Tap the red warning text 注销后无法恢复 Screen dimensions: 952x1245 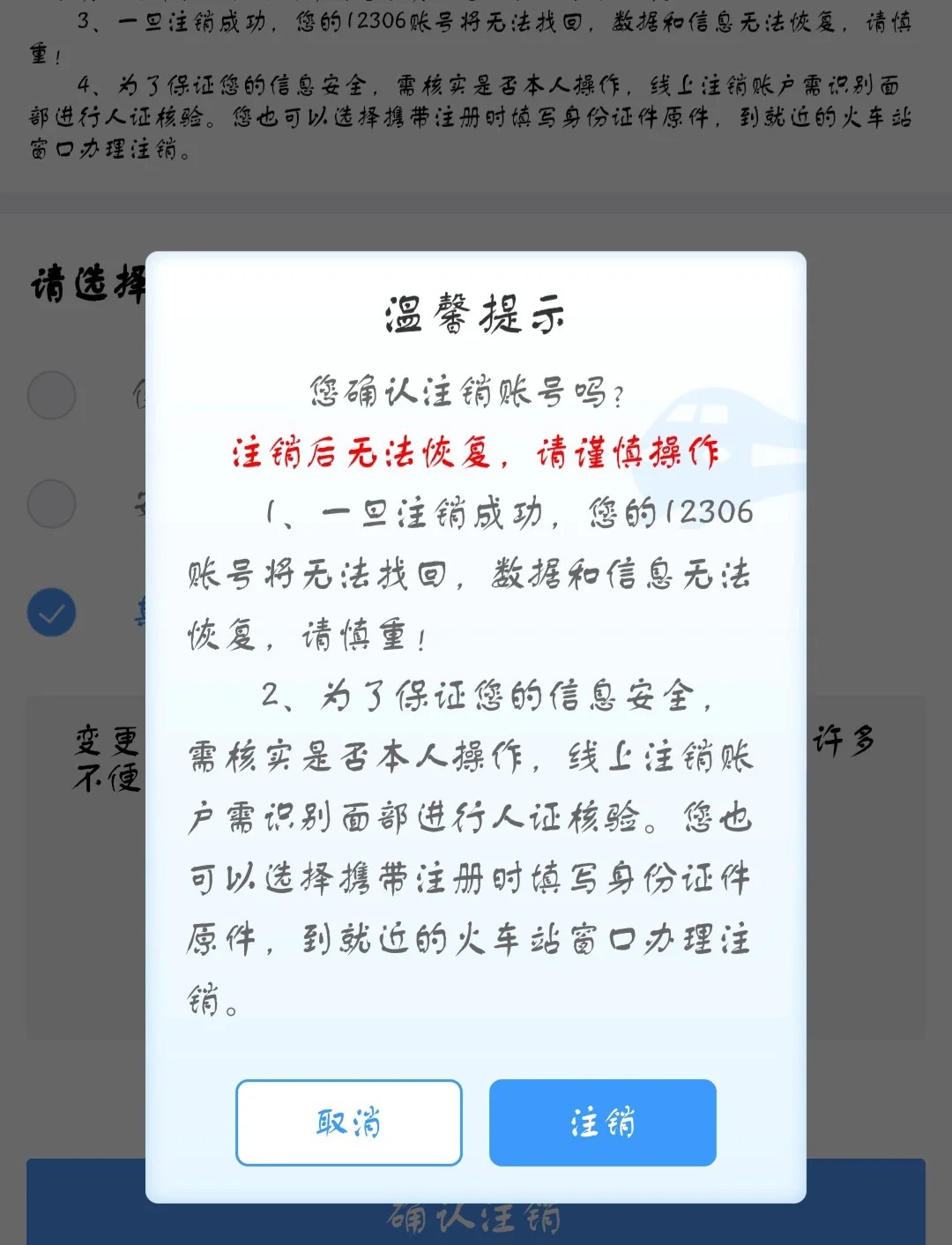(x=476, y=451)
